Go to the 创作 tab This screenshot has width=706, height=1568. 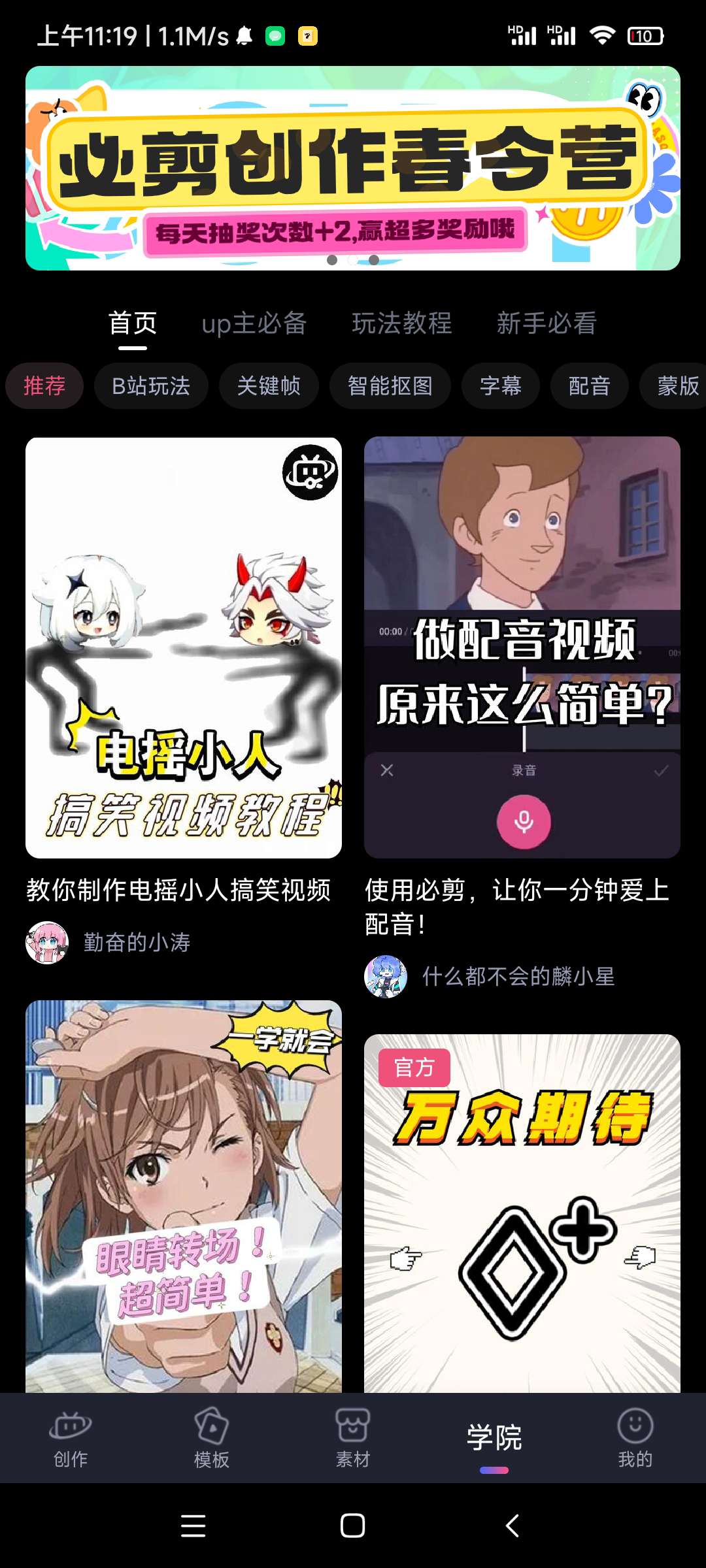[71, 1438]
